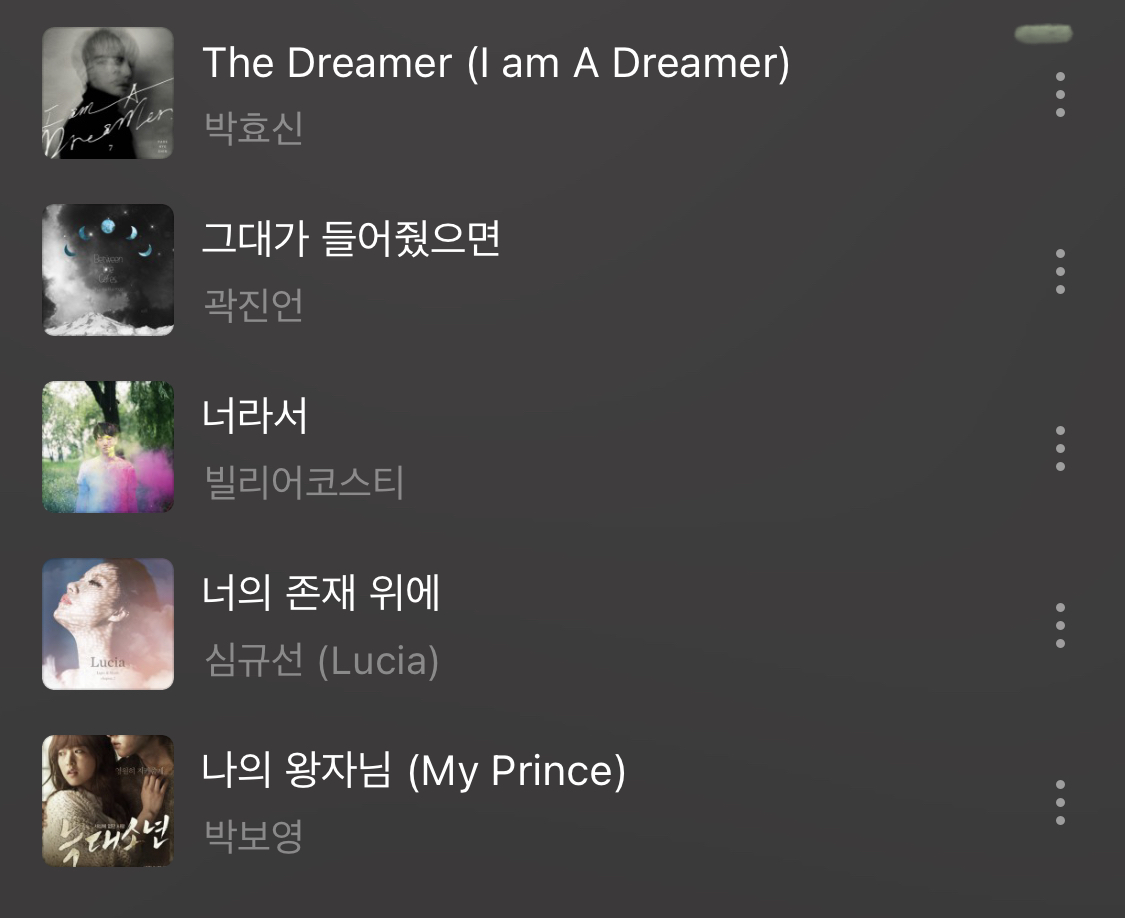Play 너라서 by 빌리어코스티

pyautogui.click(x=255, y=417)
